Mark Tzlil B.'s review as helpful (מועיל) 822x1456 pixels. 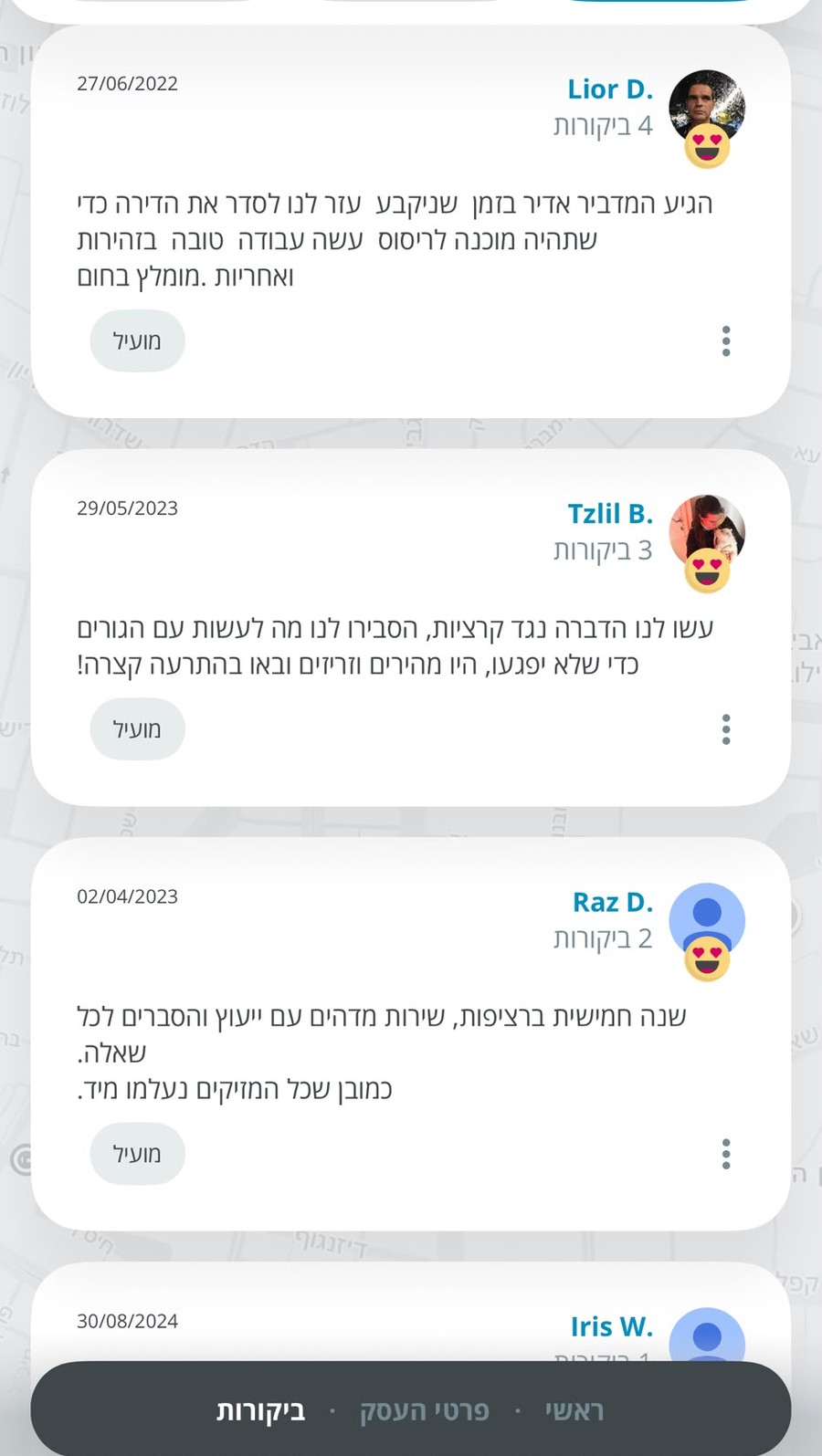[x=137, y=729]
